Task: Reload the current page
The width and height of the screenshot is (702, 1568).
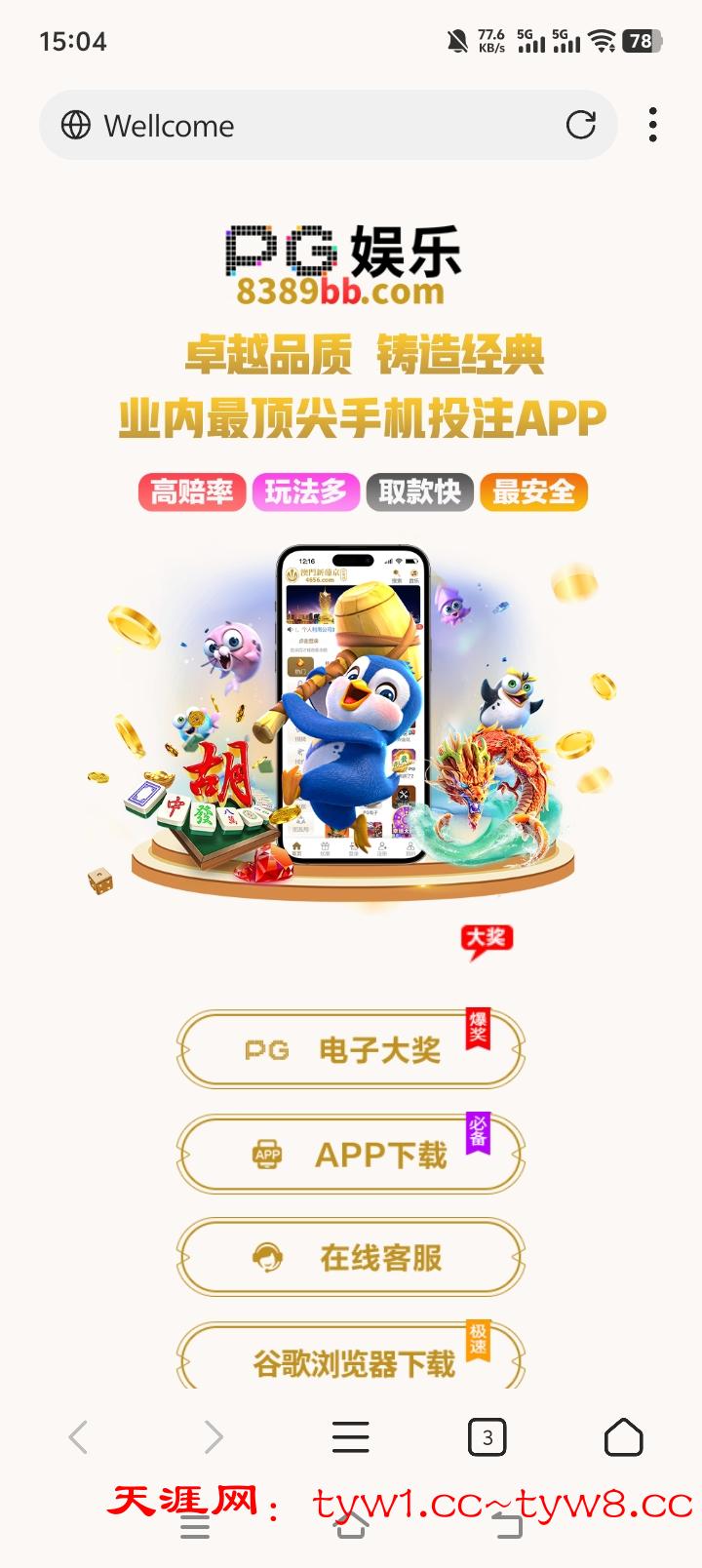Action: 581,125
